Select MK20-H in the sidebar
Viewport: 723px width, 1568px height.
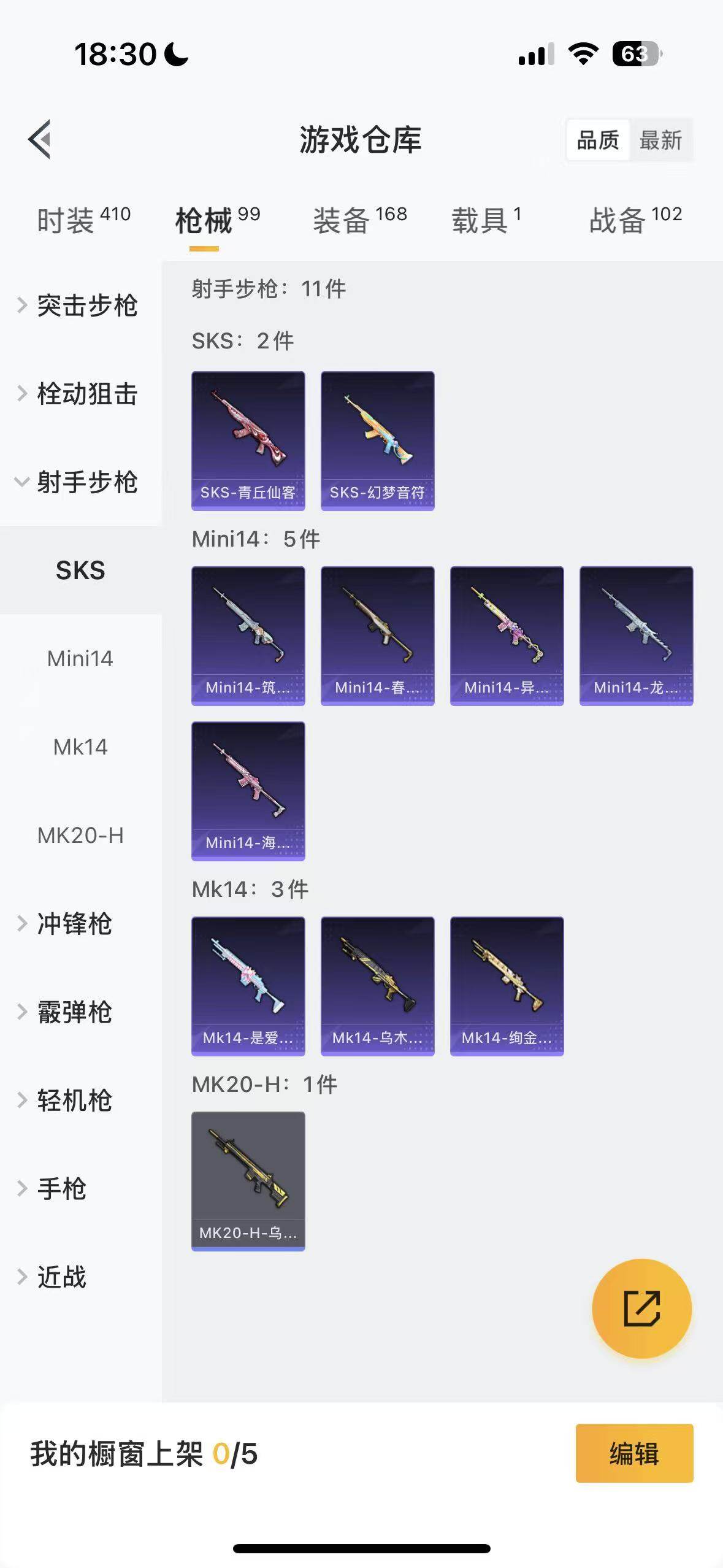[x=80, y=836]
